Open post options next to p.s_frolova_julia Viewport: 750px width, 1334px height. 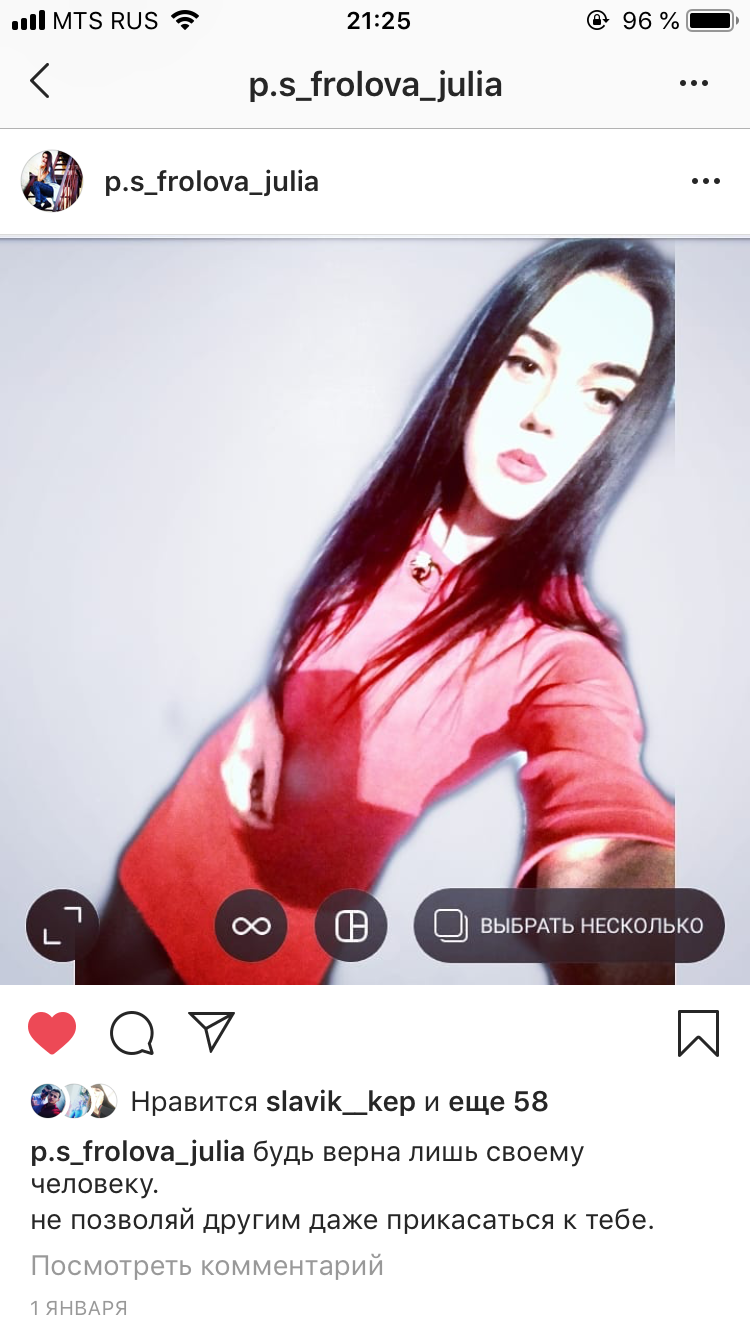coord(706,181)
